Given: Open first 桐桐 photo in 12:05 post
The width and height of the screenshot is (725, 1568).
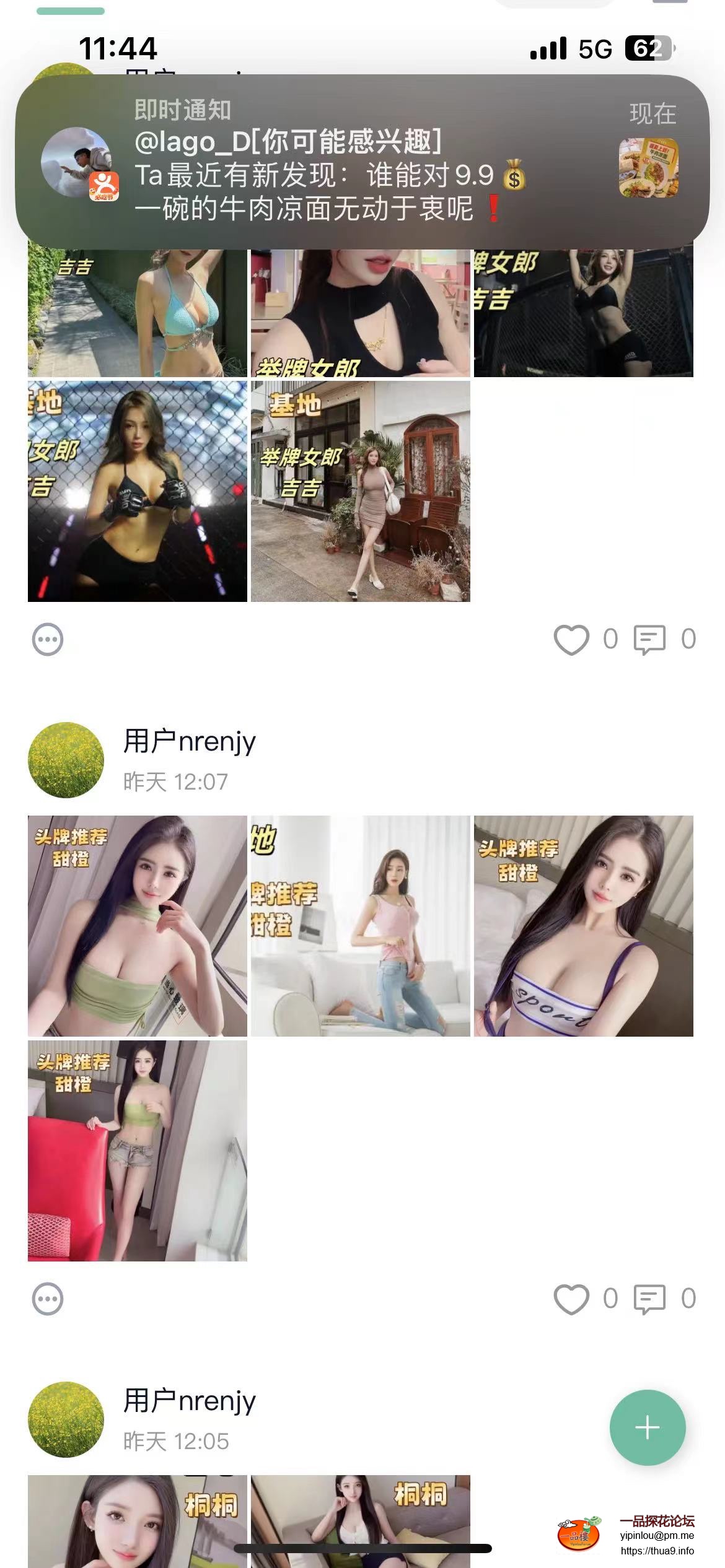Looking at the screenshot, I should click(137, 1520).
